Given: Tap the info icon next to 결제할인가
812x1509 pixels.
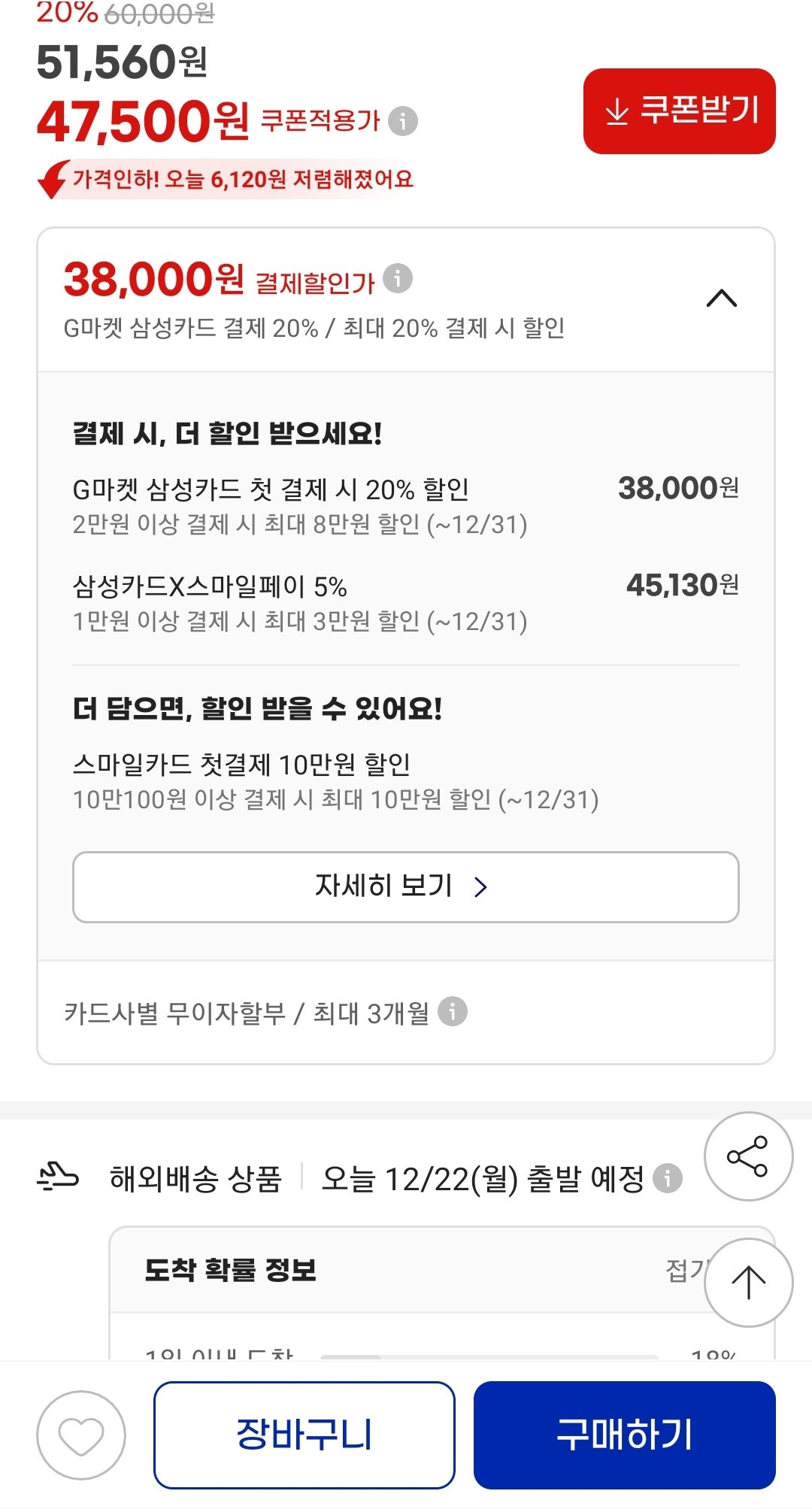Looking at the screenshot, I should [x=397, y=278].
